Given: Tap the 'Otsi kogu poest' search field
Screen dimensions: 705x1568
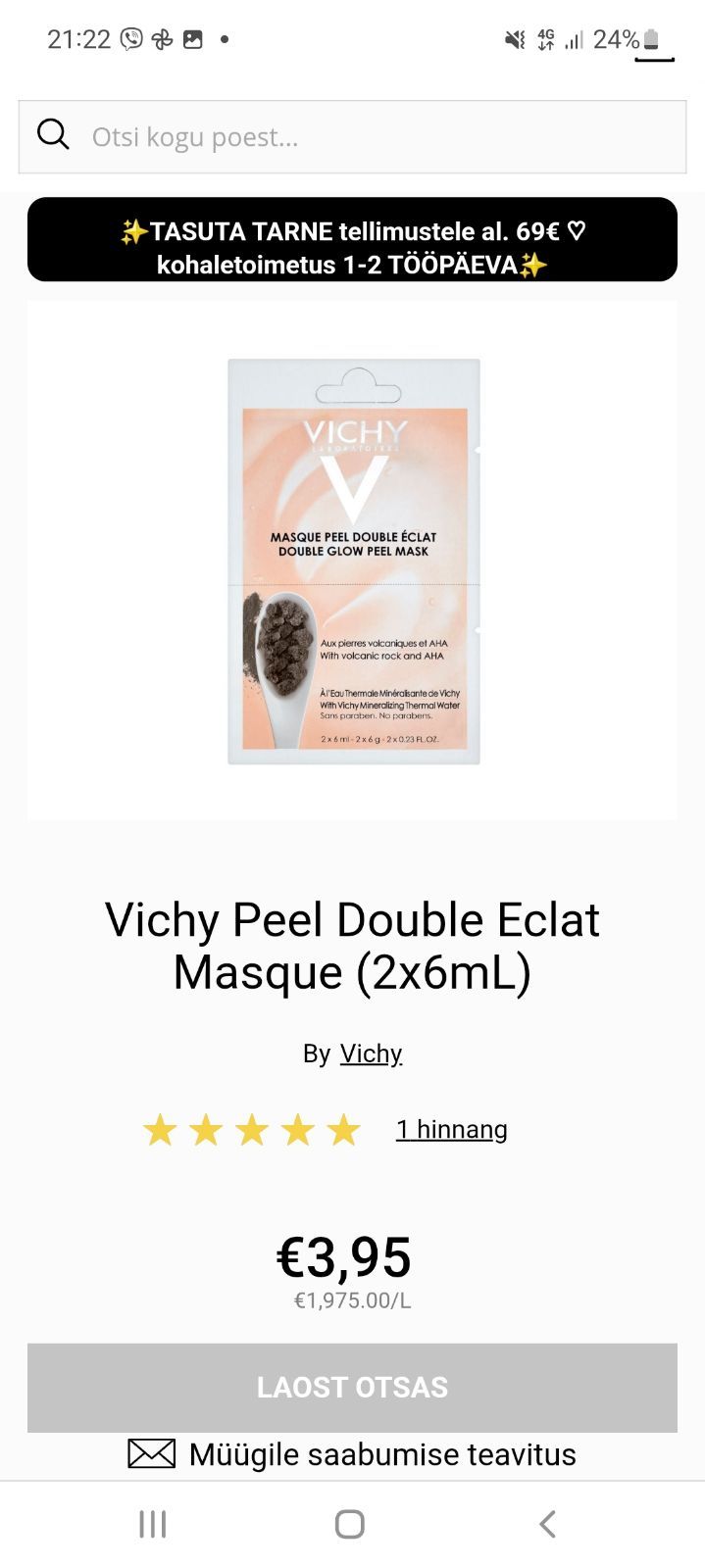Looking at the screenshot, I should coord(373,137).
